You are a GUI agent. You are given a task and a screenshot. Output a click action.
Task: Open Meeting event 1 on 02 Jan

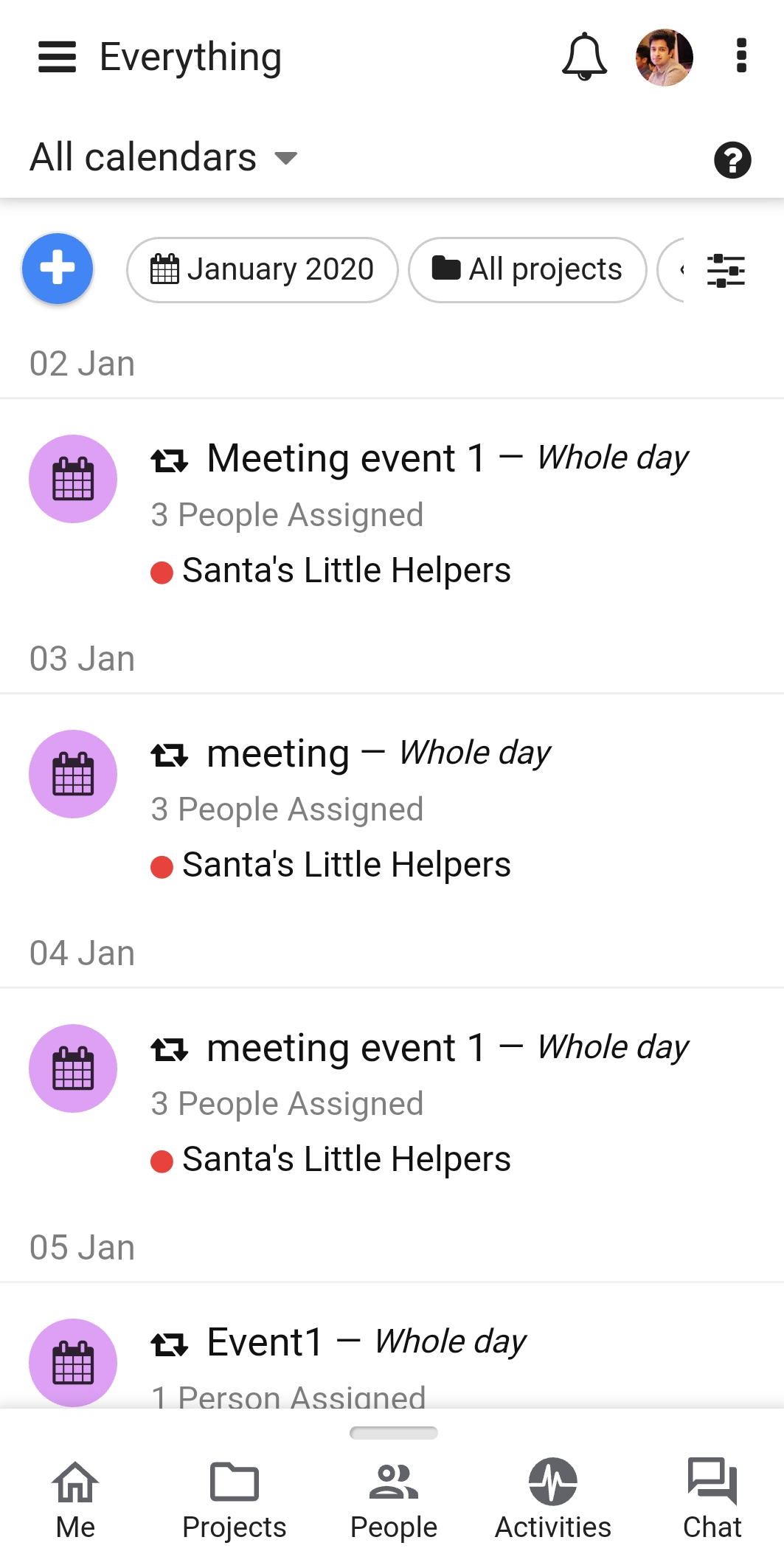point(392,514)
